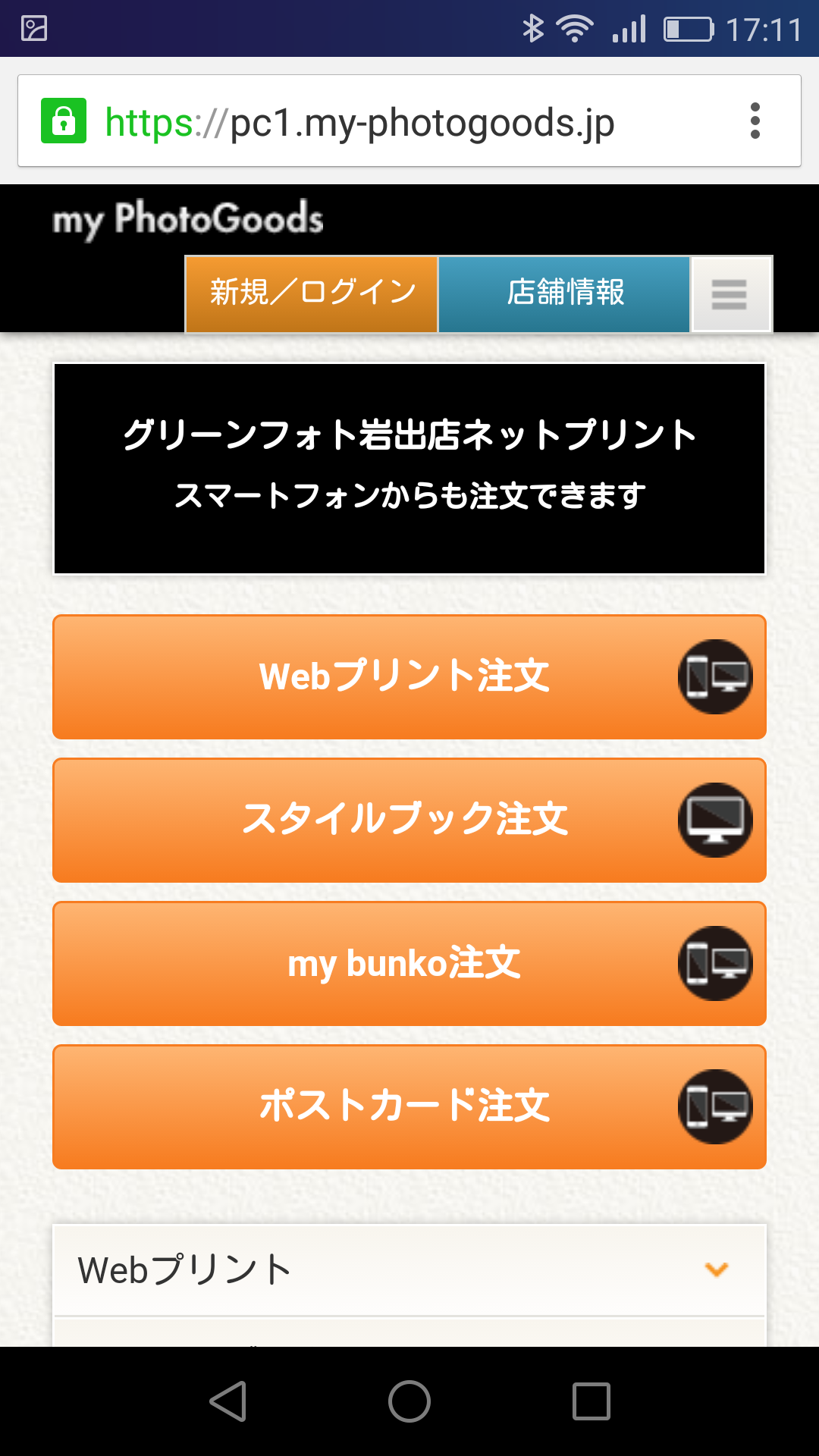Open the browser overflow menu

[755, 121]
